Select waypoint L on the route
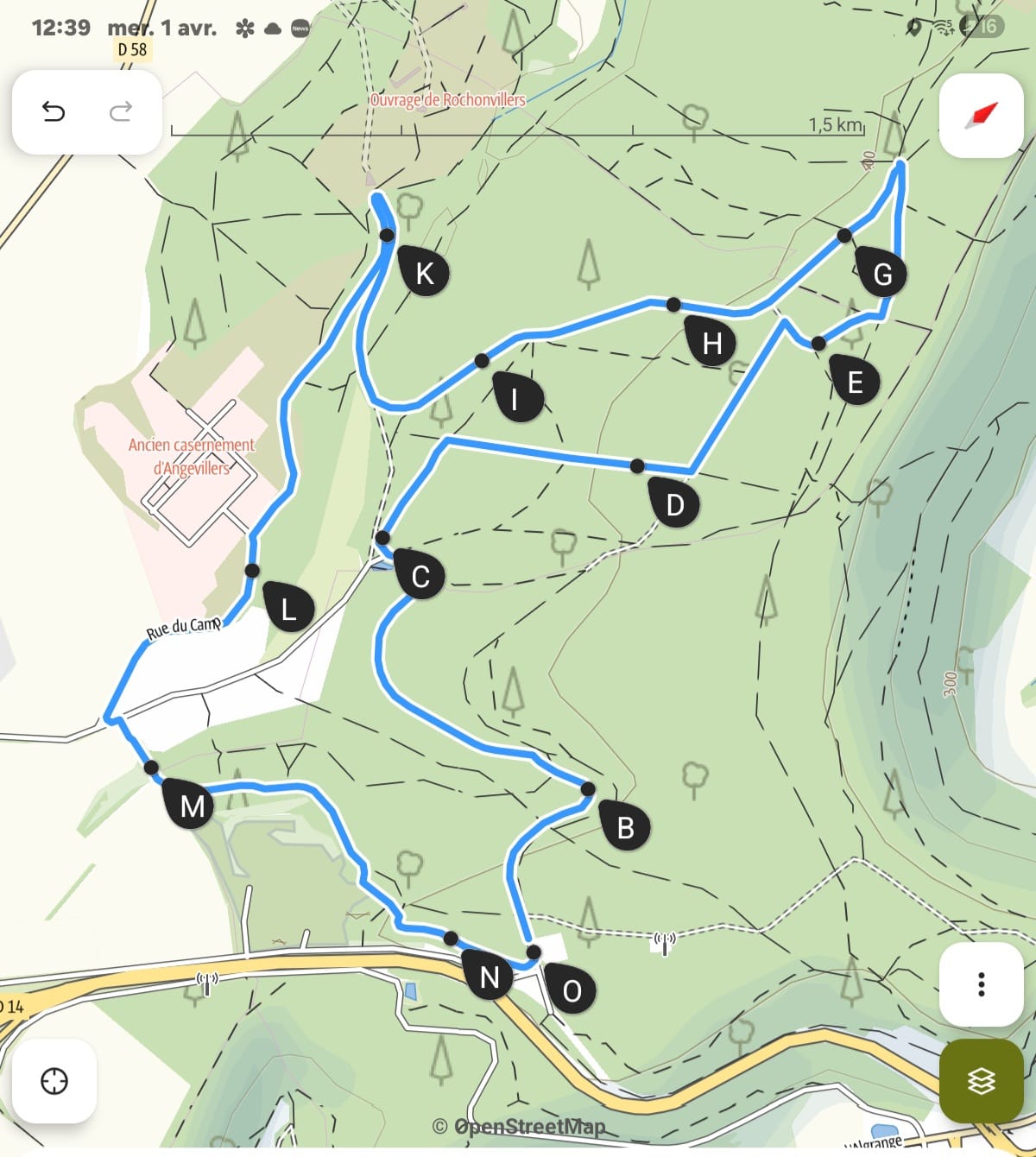Screen dimensions: 1036x1157 288,608
